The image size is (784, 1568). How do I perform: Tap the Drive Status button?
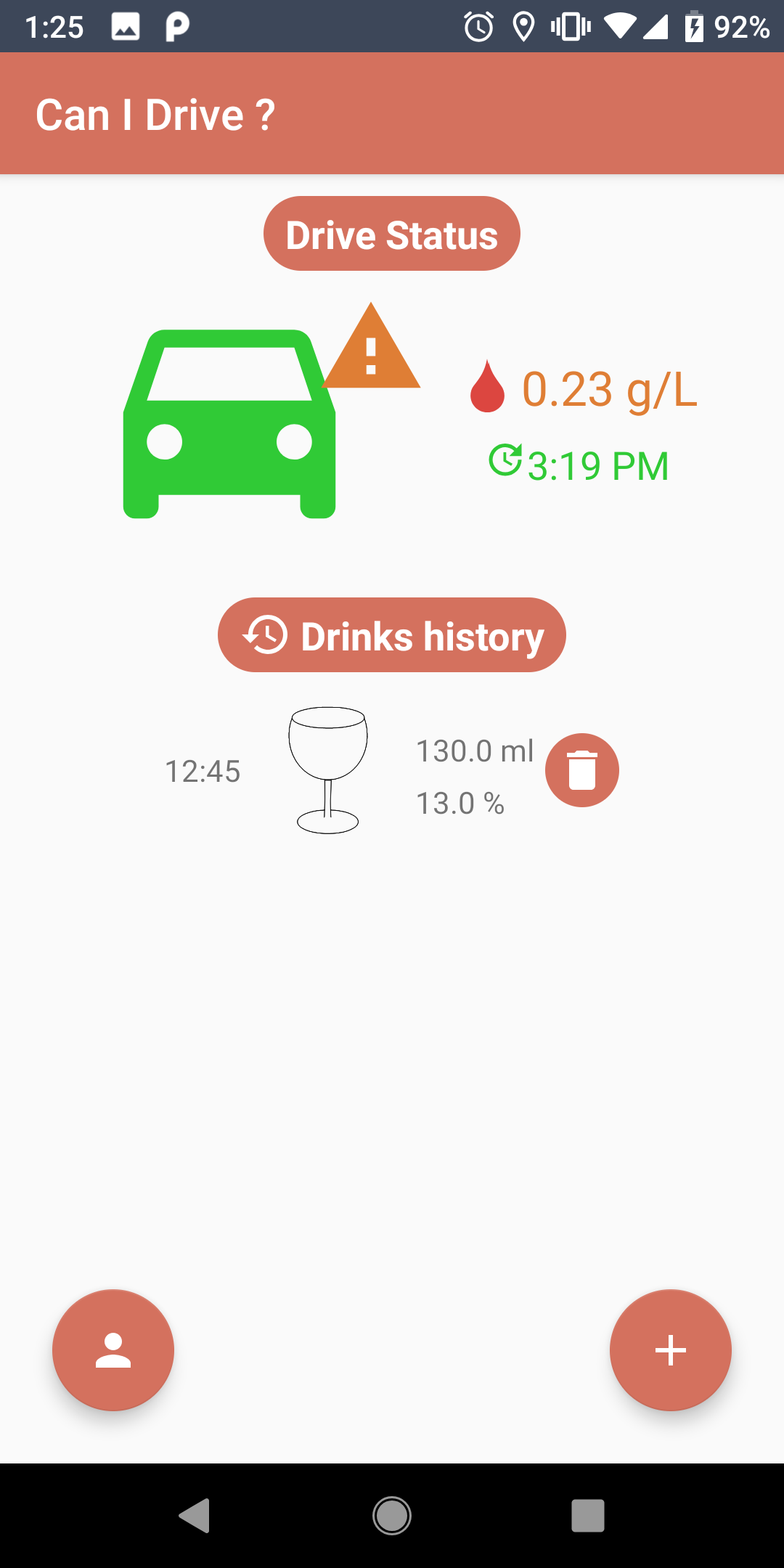[392, 234]
